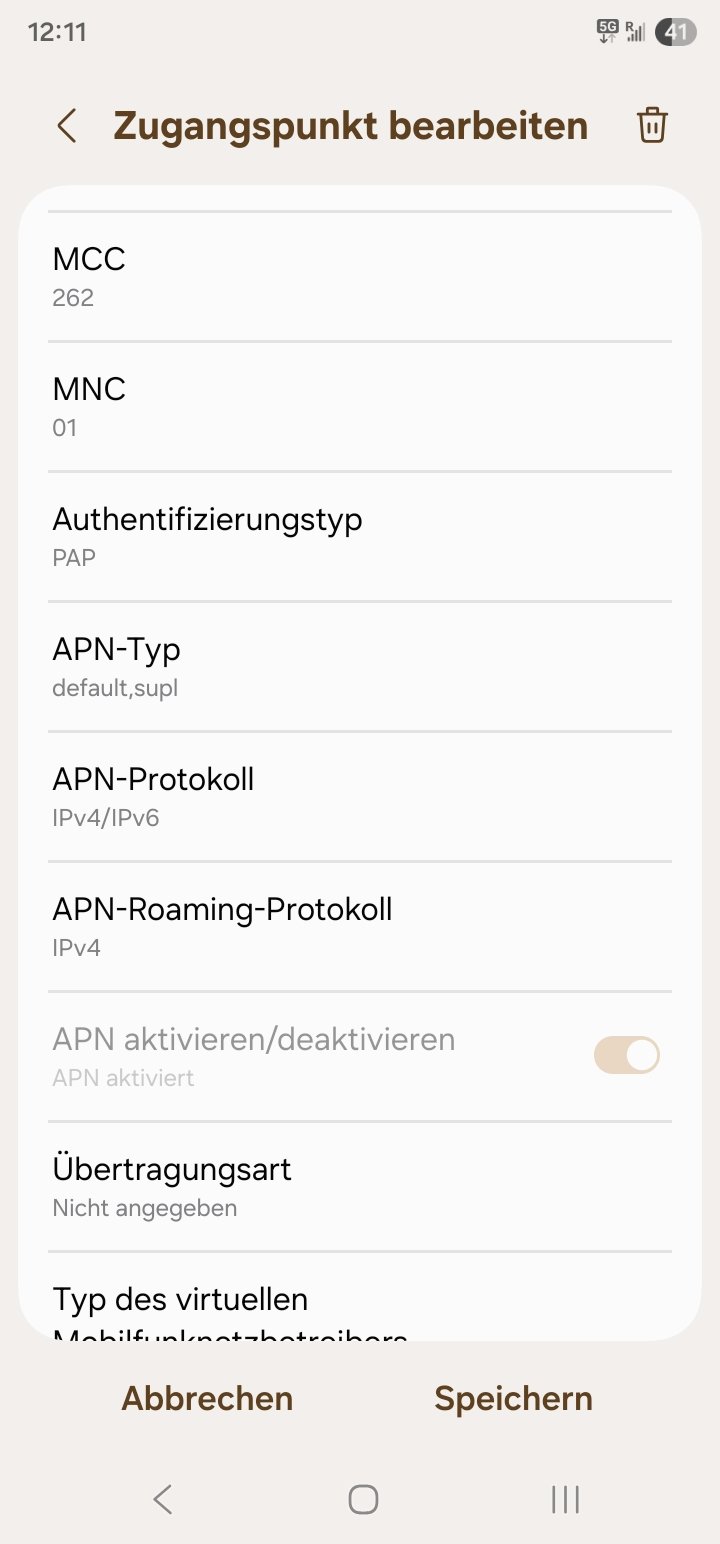Change the Authentifizierungstyp setting

point(360,537)
